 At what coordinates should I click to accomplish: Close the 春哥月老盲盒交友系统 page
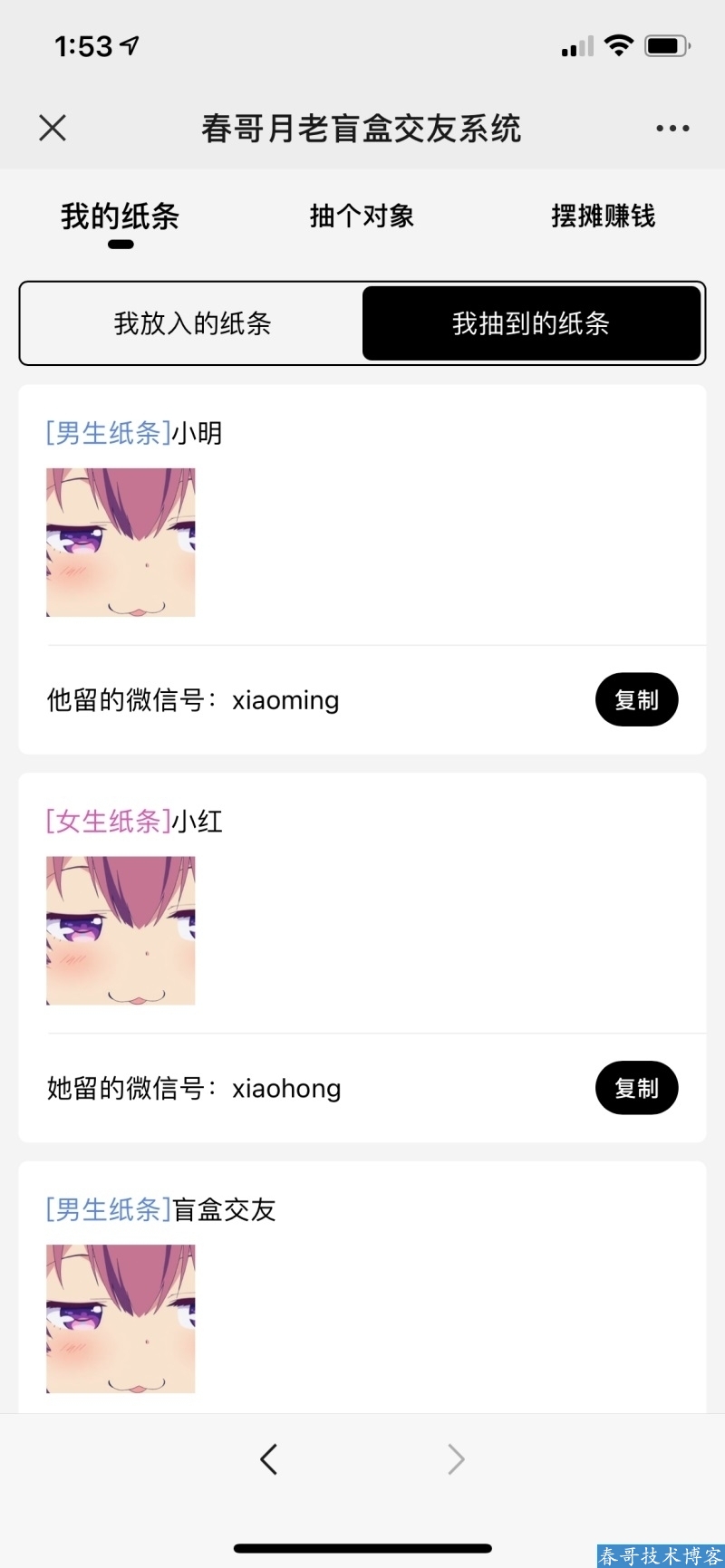53,129
